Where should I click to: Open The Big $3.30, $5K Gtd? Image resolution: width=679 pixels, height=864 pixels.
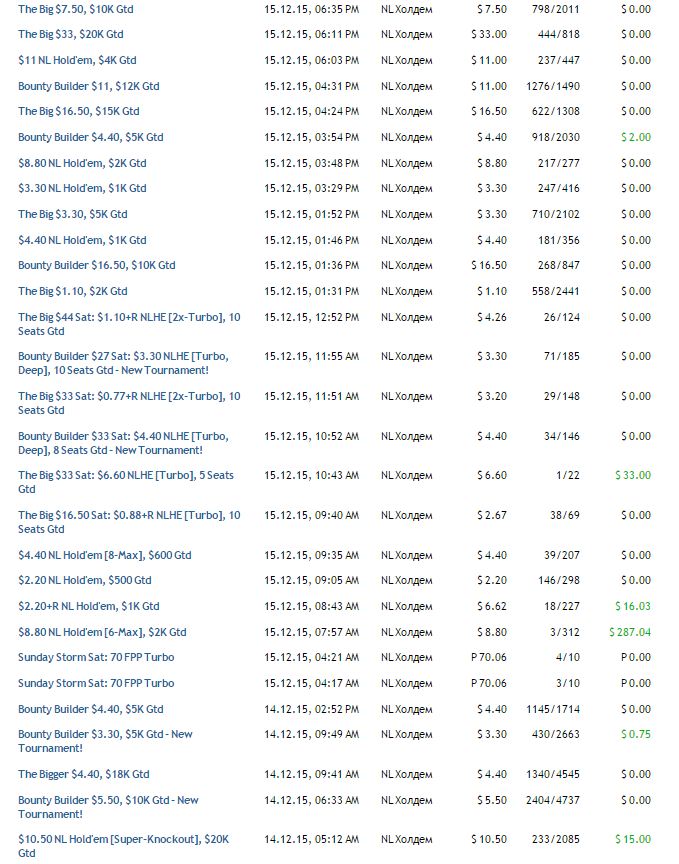[x=73, y=214]
